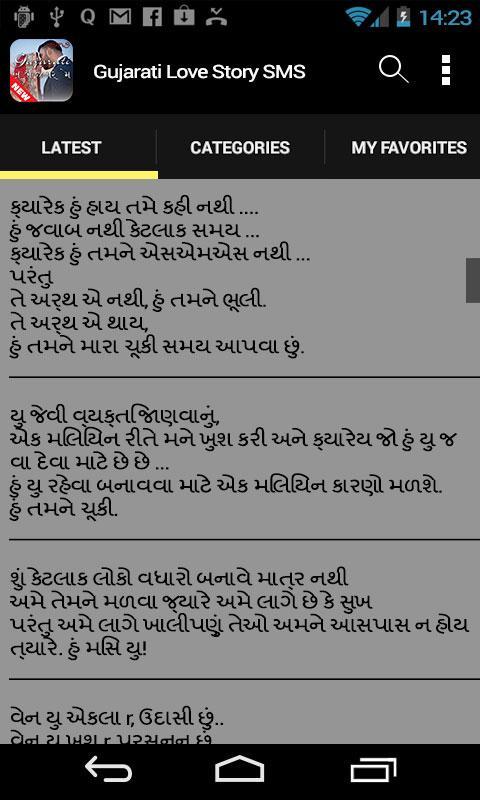Open the recent apps overview
Screen dimensions: 480x800
tap(373, 769)
